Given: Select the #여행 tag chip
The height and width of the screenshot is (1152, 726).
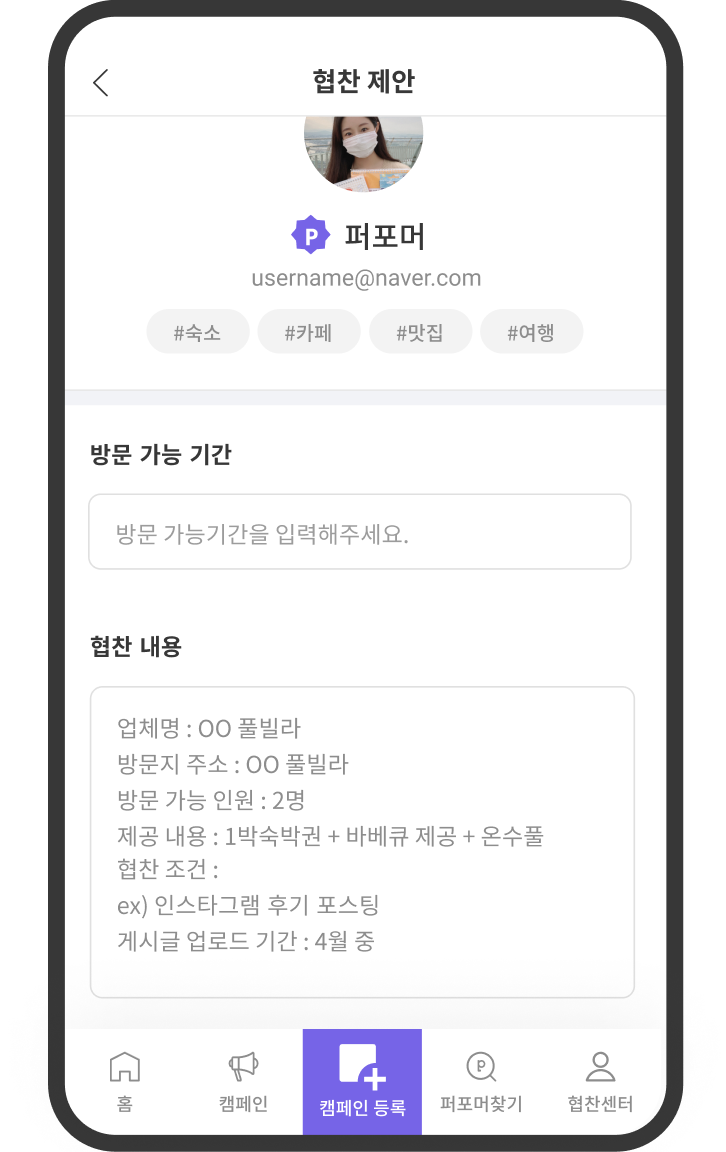Looking at the screenshot, I should 531,333.
